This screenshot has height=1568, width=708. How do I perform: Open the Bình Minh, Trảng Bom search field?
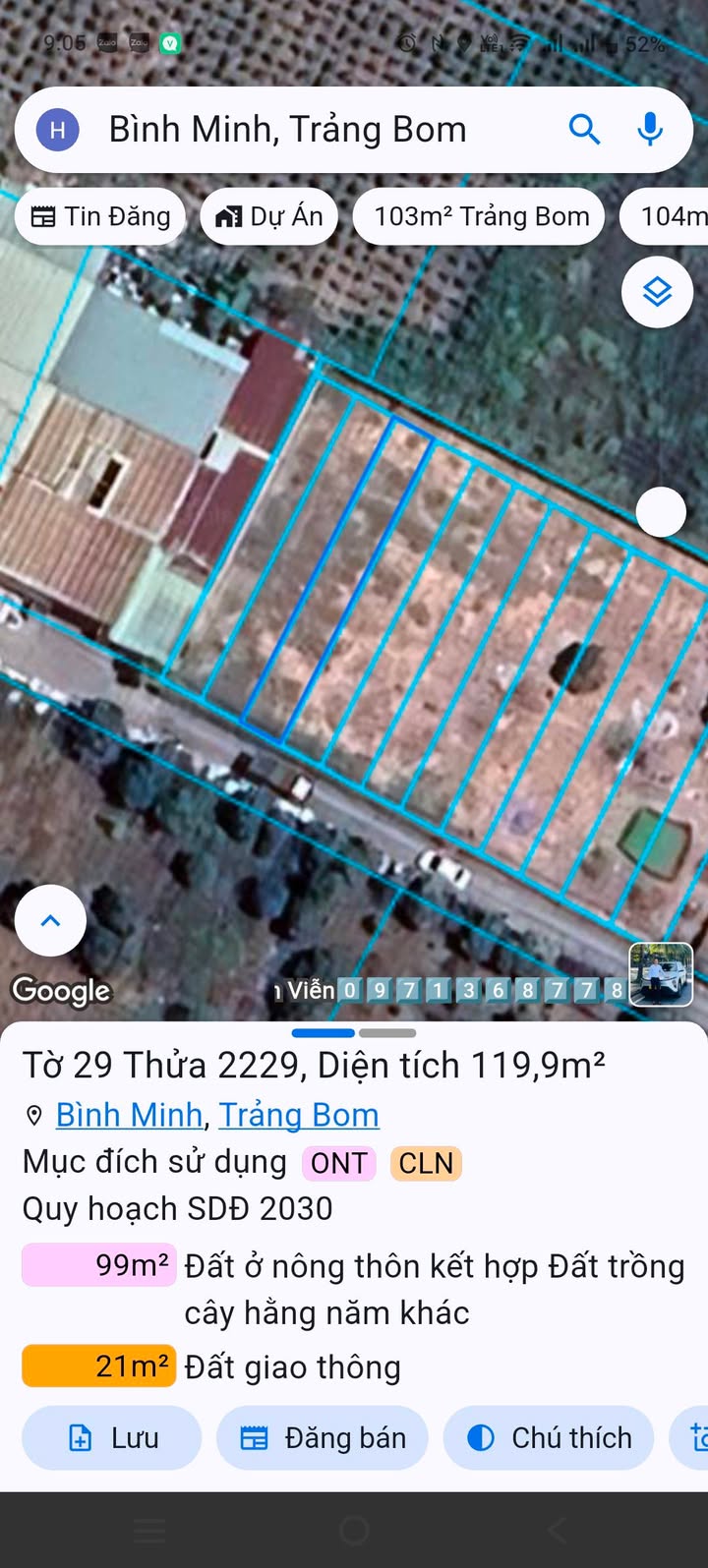[295, 130]
